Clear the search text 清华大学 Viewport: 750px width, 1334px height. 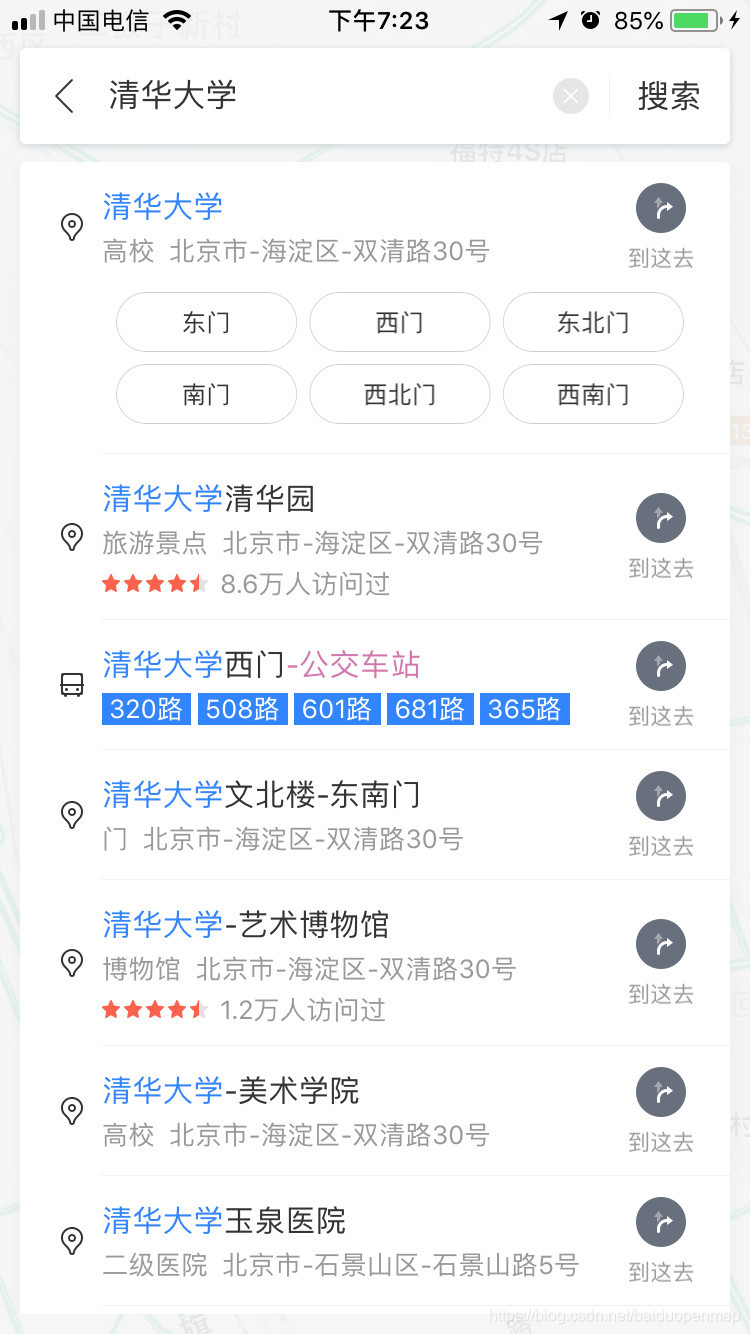click(570, 96)
